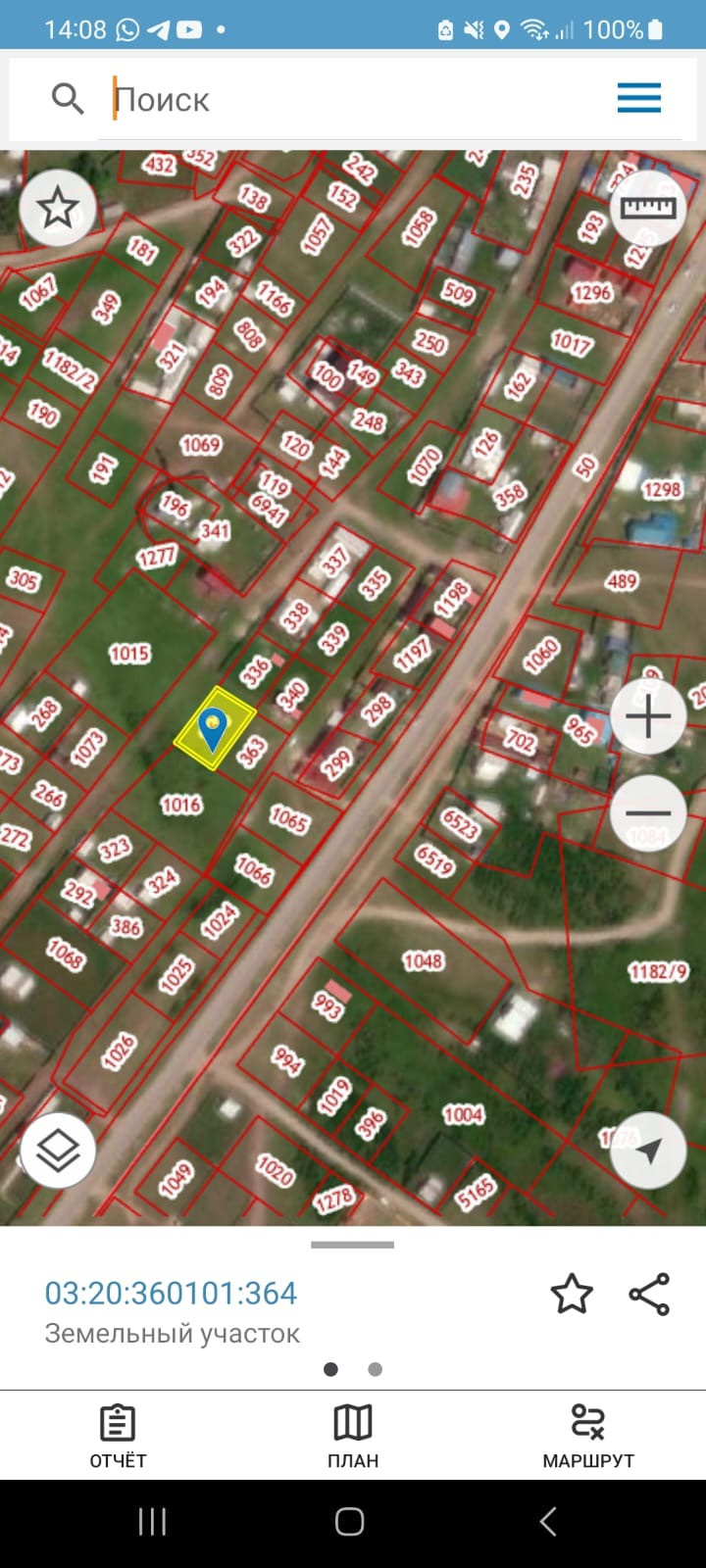
Task: Open the hamburger menu
Action: pos(638,98)
